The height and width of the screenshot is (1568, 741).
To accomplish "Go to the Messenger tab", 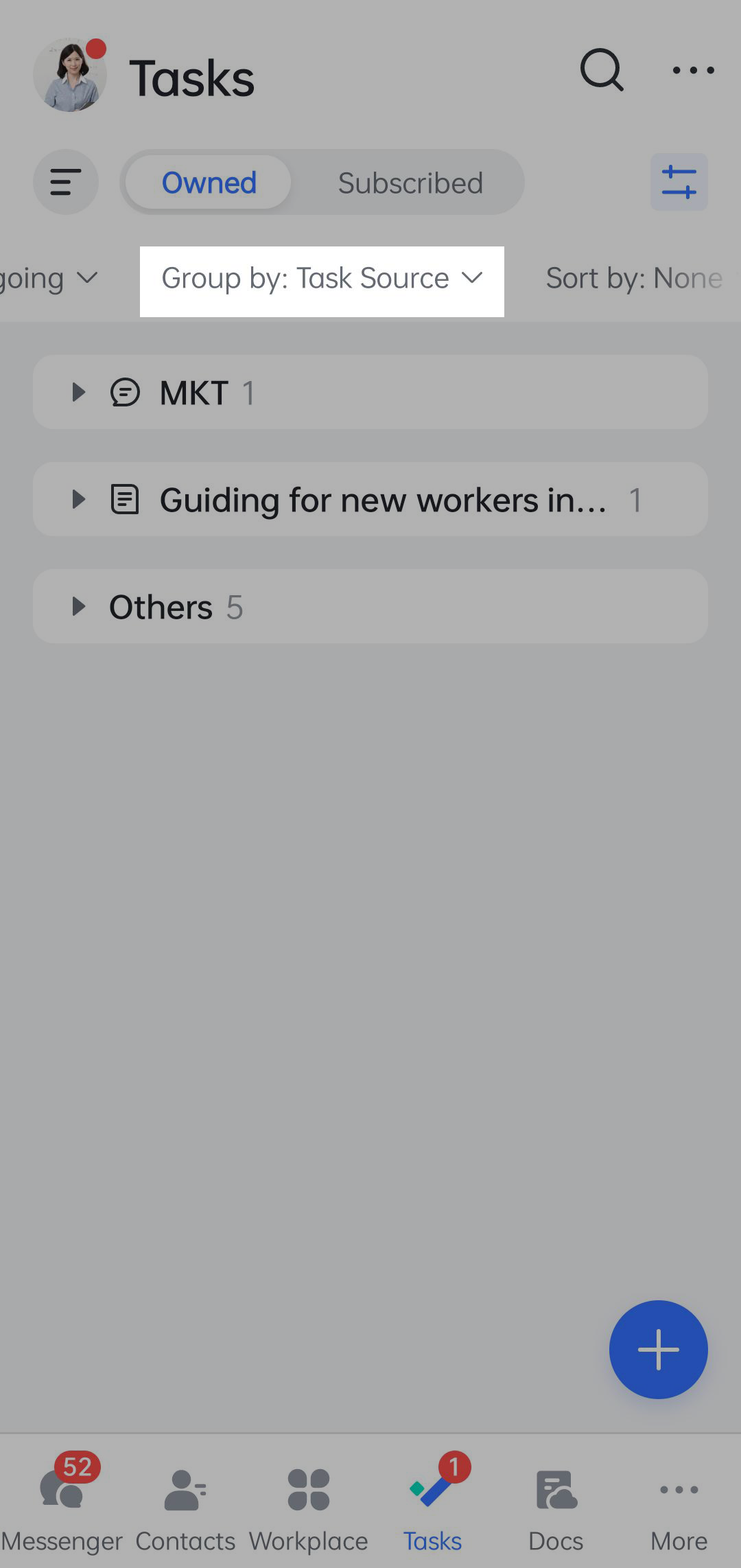I will pos(62,1503).
